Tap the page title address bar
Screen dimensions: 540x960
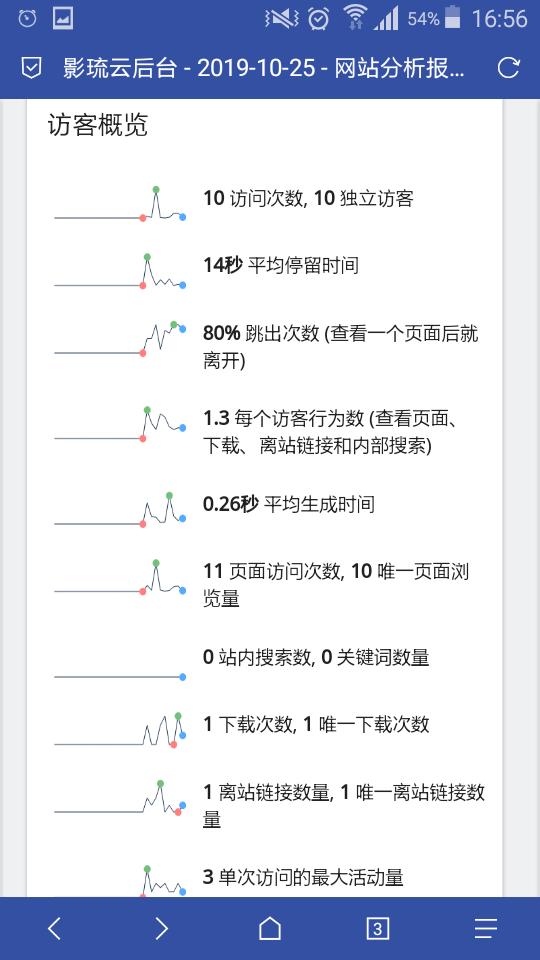264,69
